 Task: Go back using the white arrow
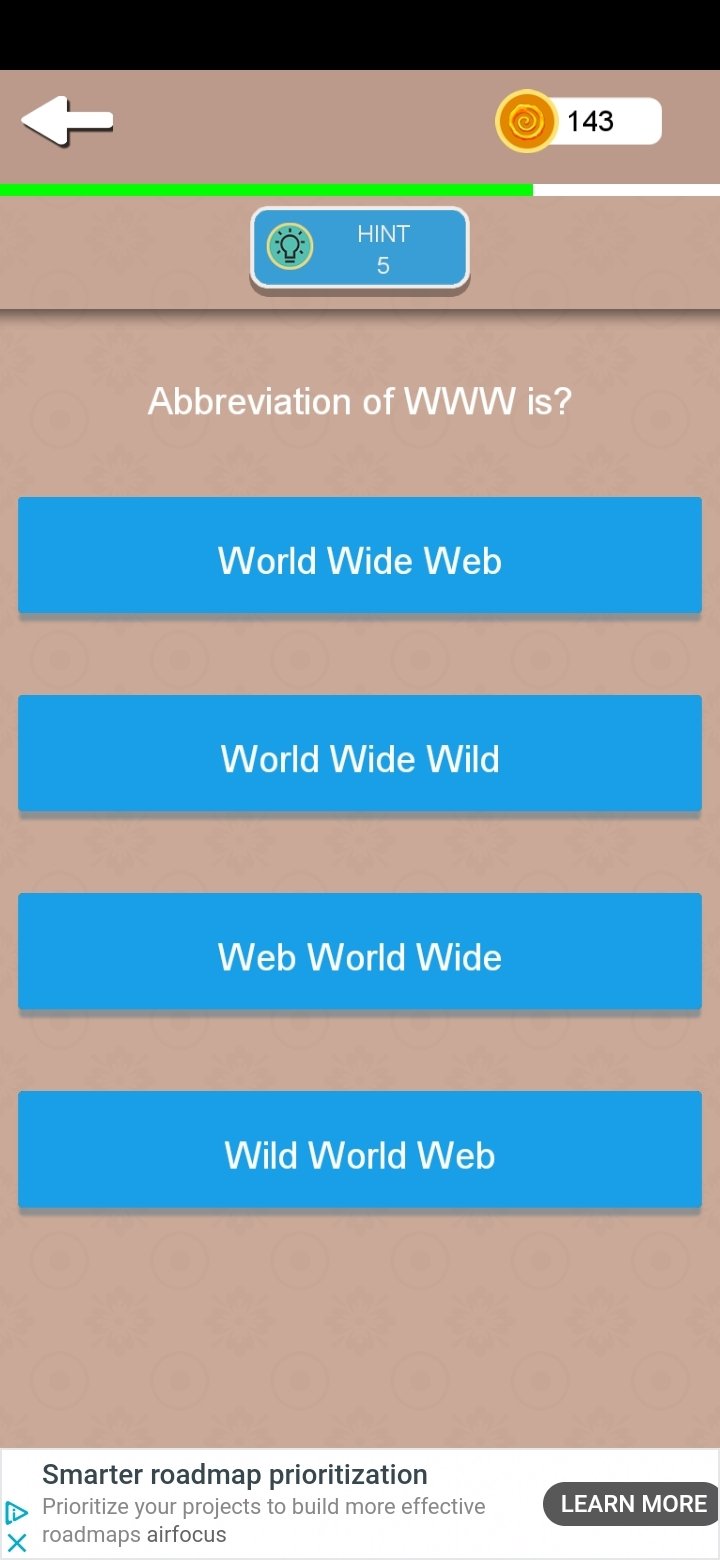tap(67, 121)
